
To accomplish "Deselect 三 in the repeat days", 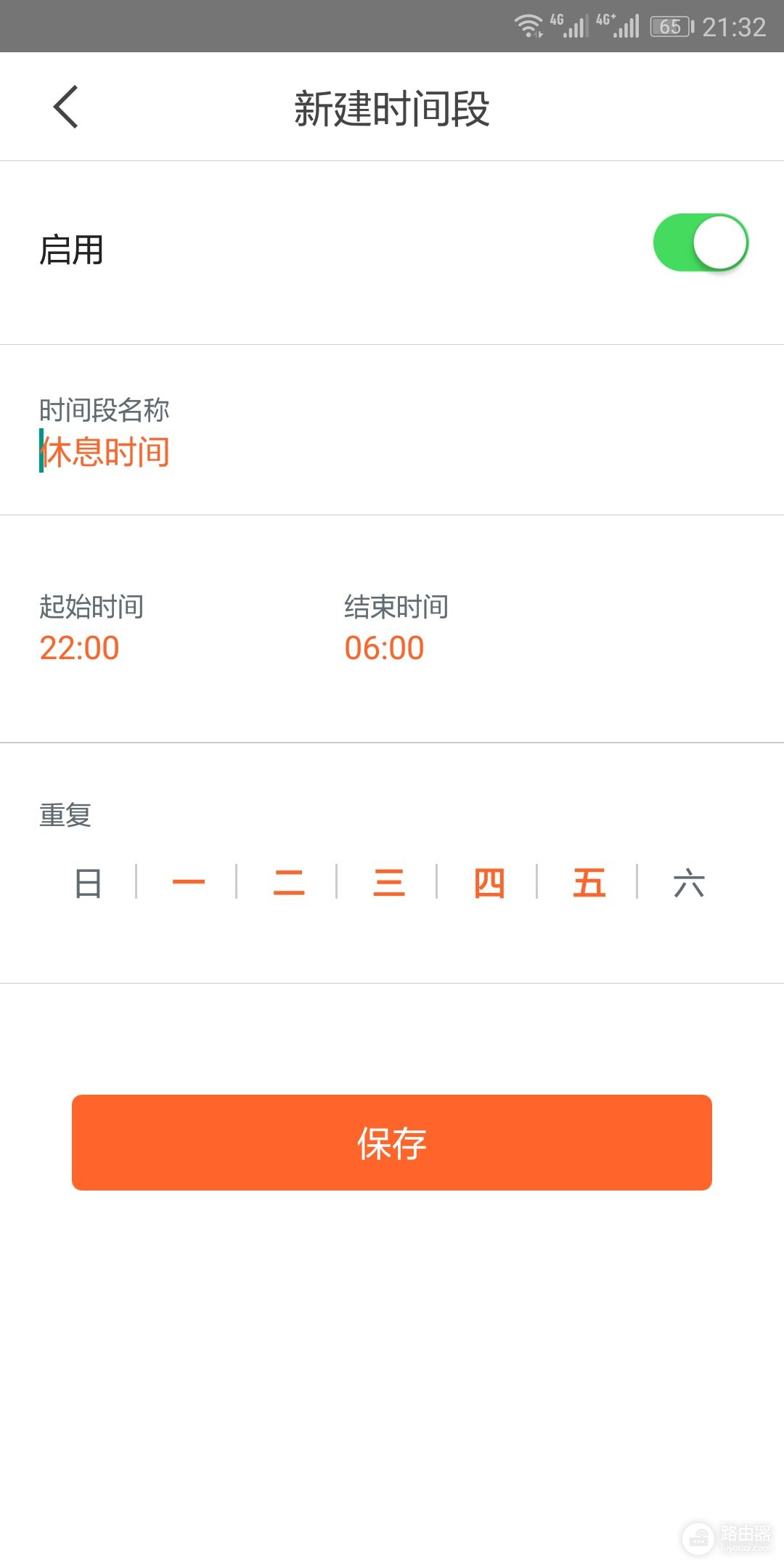I will click(388, 883).
